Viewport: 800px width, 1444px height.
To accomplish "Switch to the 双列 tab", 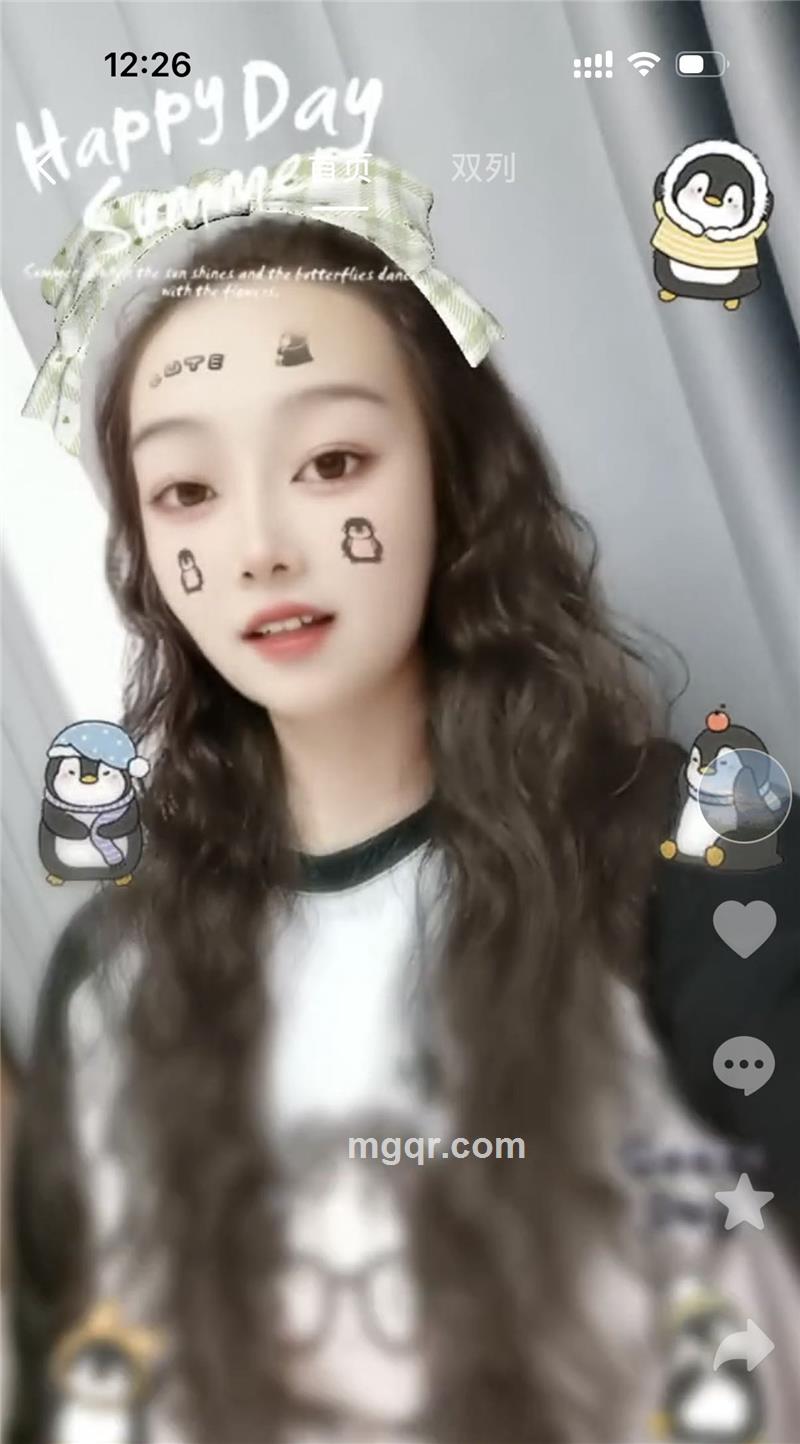I will pos(483,167).
